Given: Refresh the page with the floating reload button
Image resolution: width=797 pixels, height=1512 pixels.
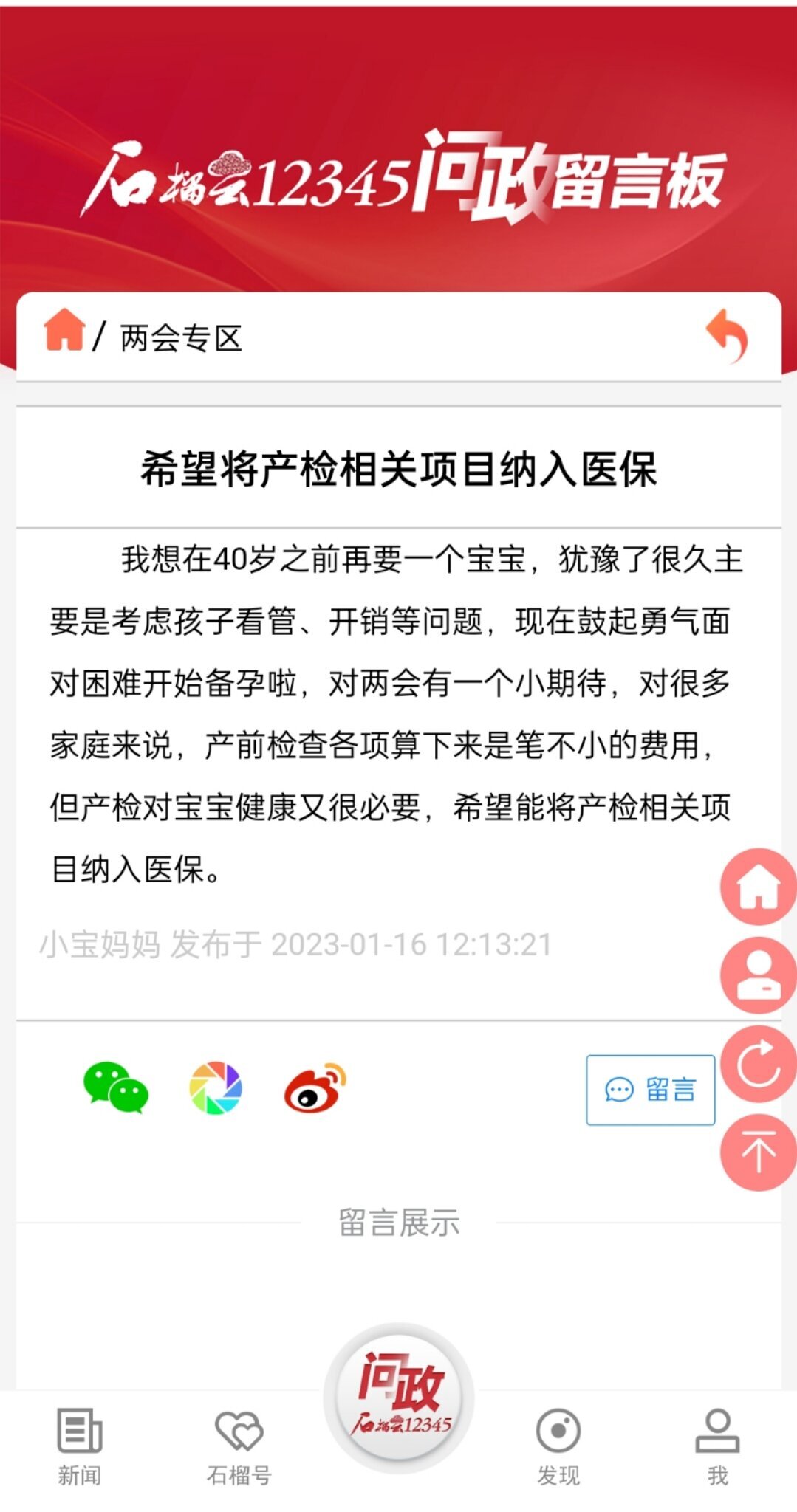Looking at the screenshot, I should pyautogui.click(x=758, y=1064).
